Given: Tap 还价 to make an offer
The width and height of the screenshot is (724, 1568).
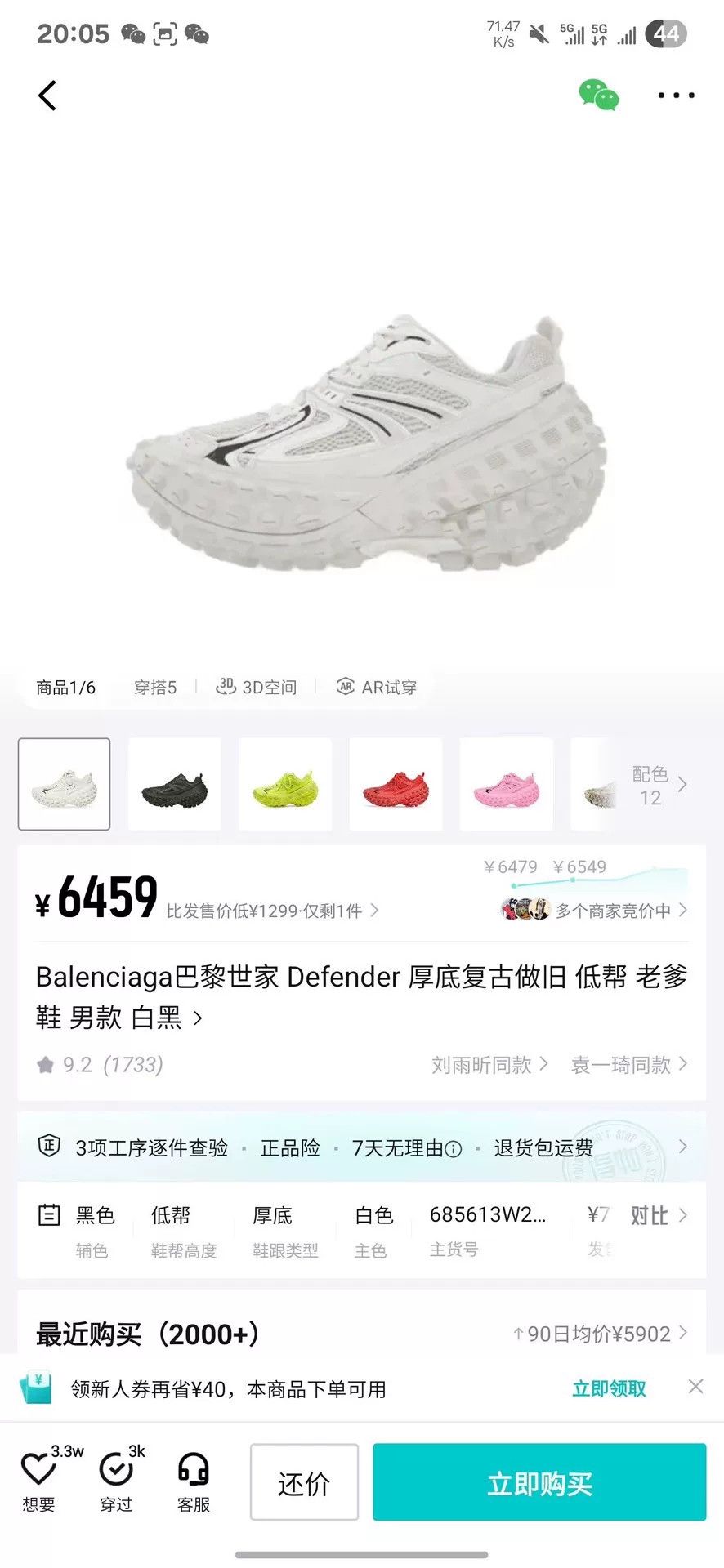Looking at the screenshot, I should click(x=304, y=1482).
